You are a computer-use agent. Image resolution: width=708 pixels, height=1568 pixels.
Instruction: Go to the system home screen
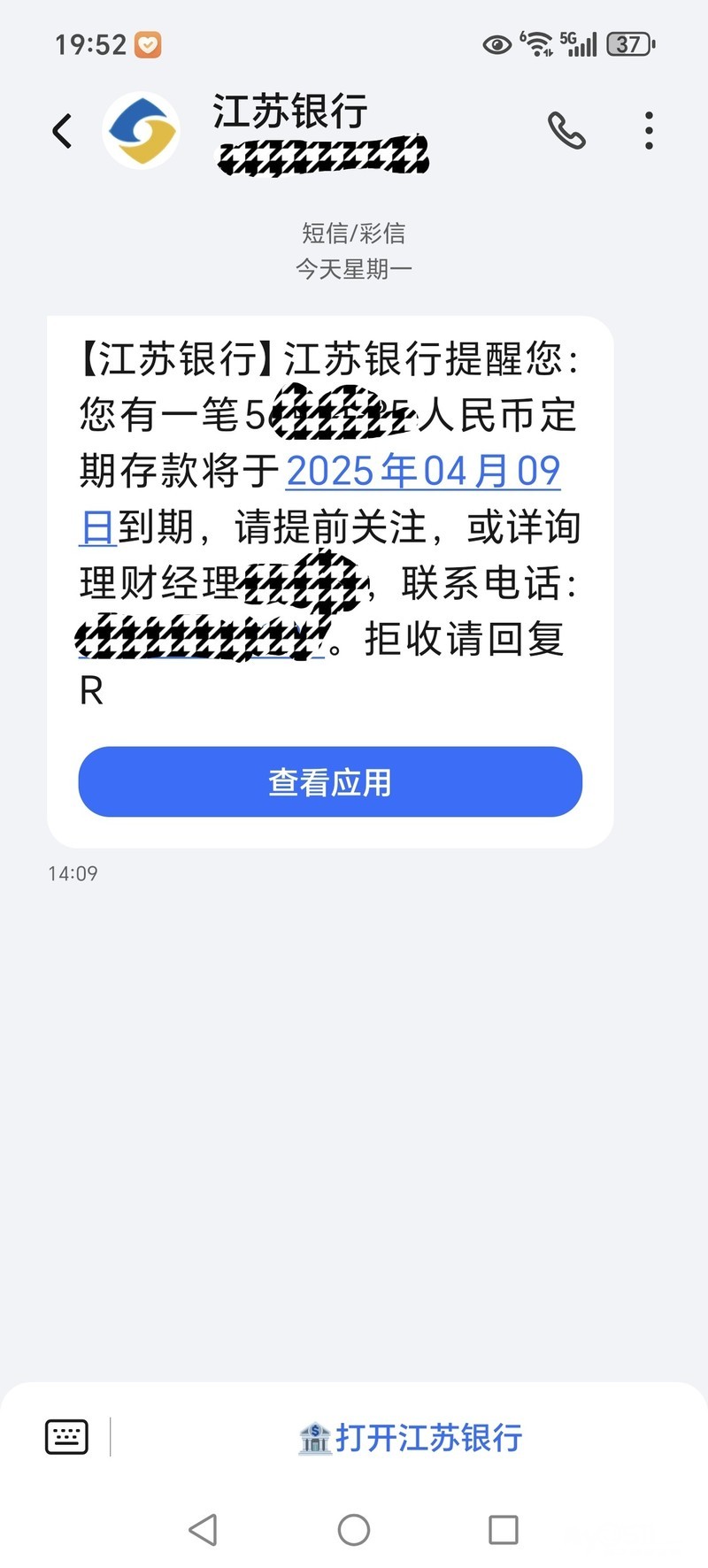point(354,1529)
